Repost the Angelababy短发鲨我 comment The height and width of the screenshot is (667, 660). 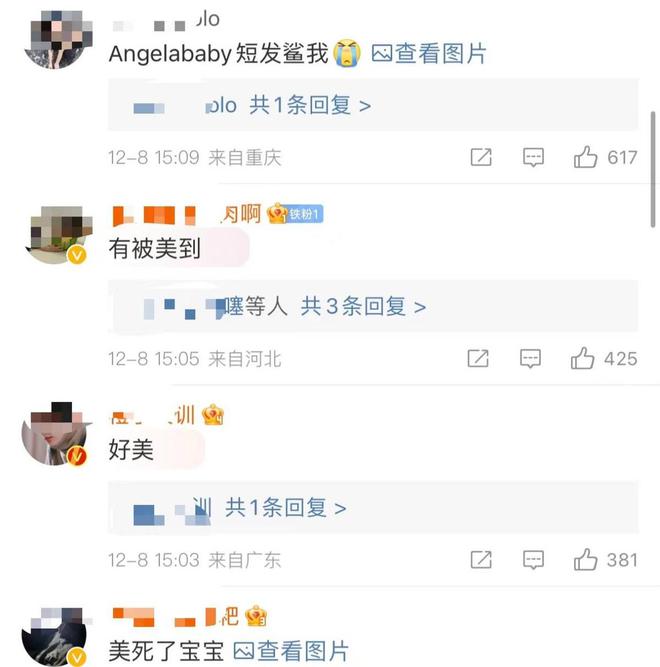click(481, 157)
